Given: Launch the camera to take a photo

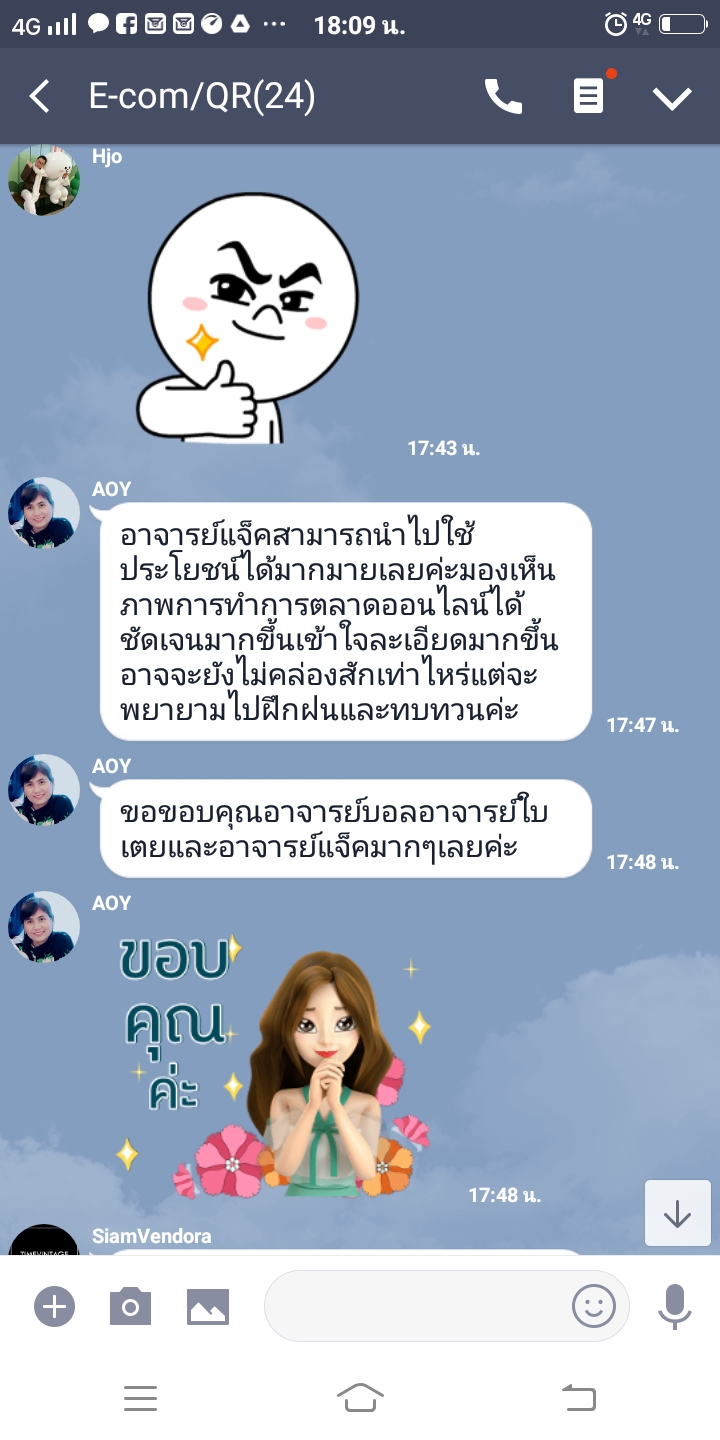Looking at the screenshot, I should coord(130,1306).
